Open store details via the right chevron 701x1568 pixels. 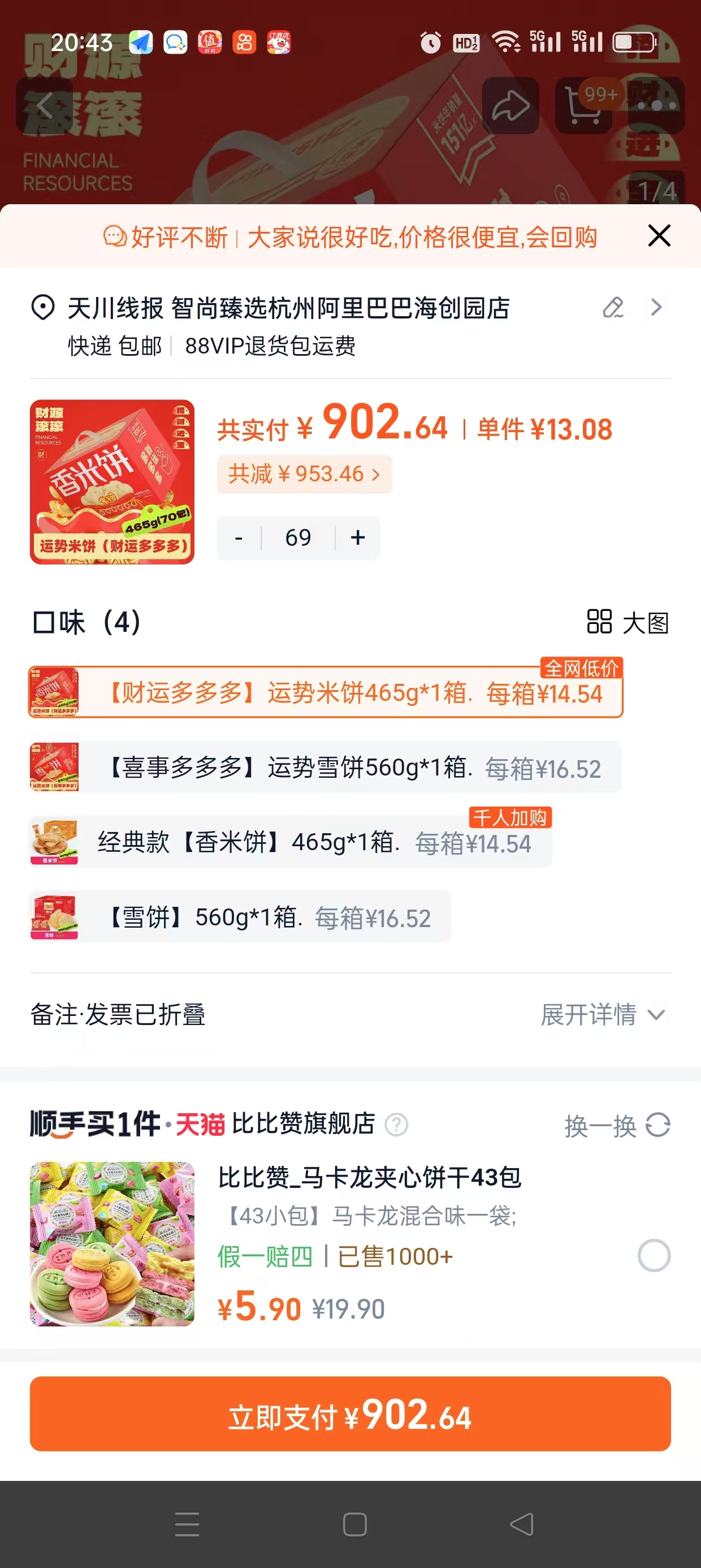(655, 307)
